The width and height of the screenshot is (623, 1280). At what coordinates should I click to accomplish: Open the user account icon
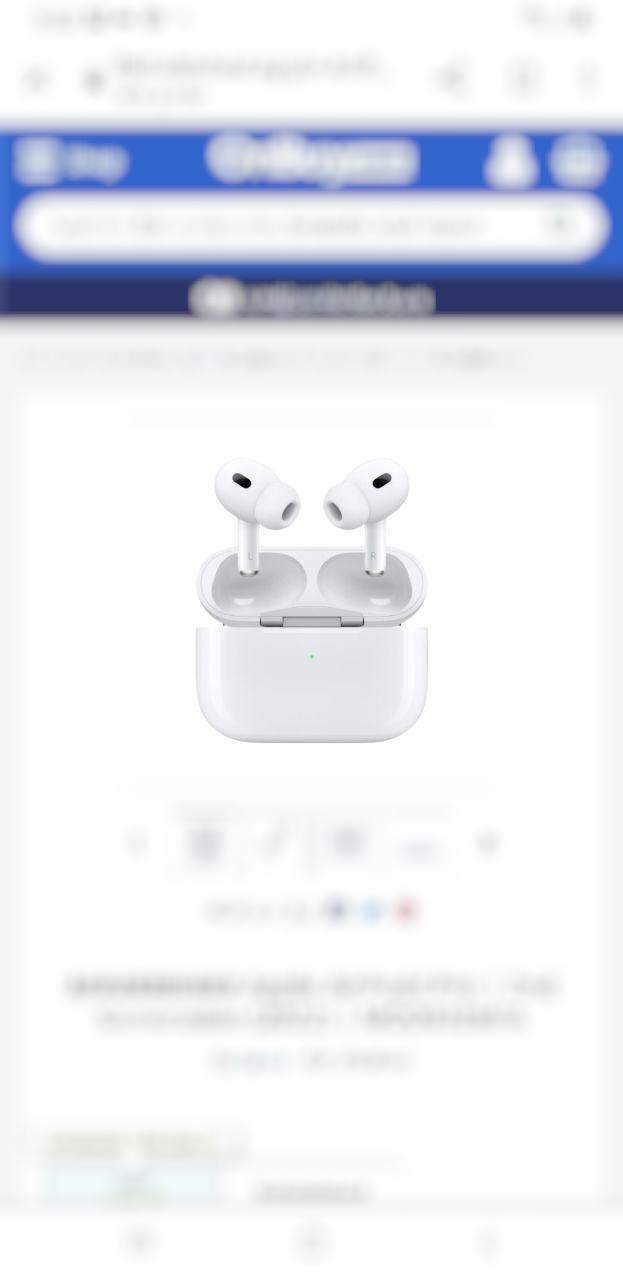pos(510,160)
